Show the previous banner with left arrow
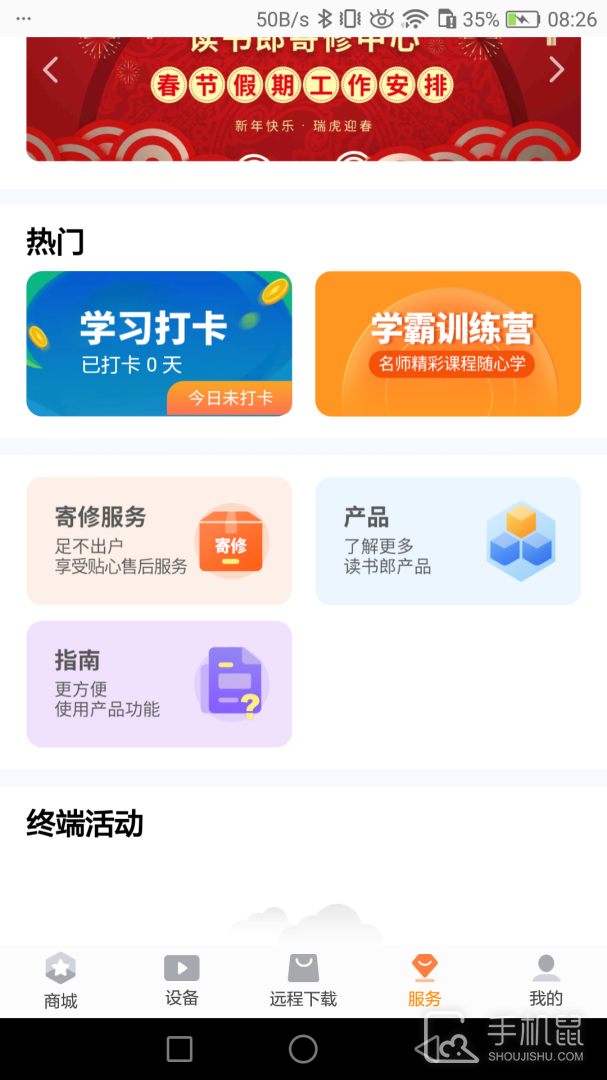607x1080 pixels. click(50, 70)
